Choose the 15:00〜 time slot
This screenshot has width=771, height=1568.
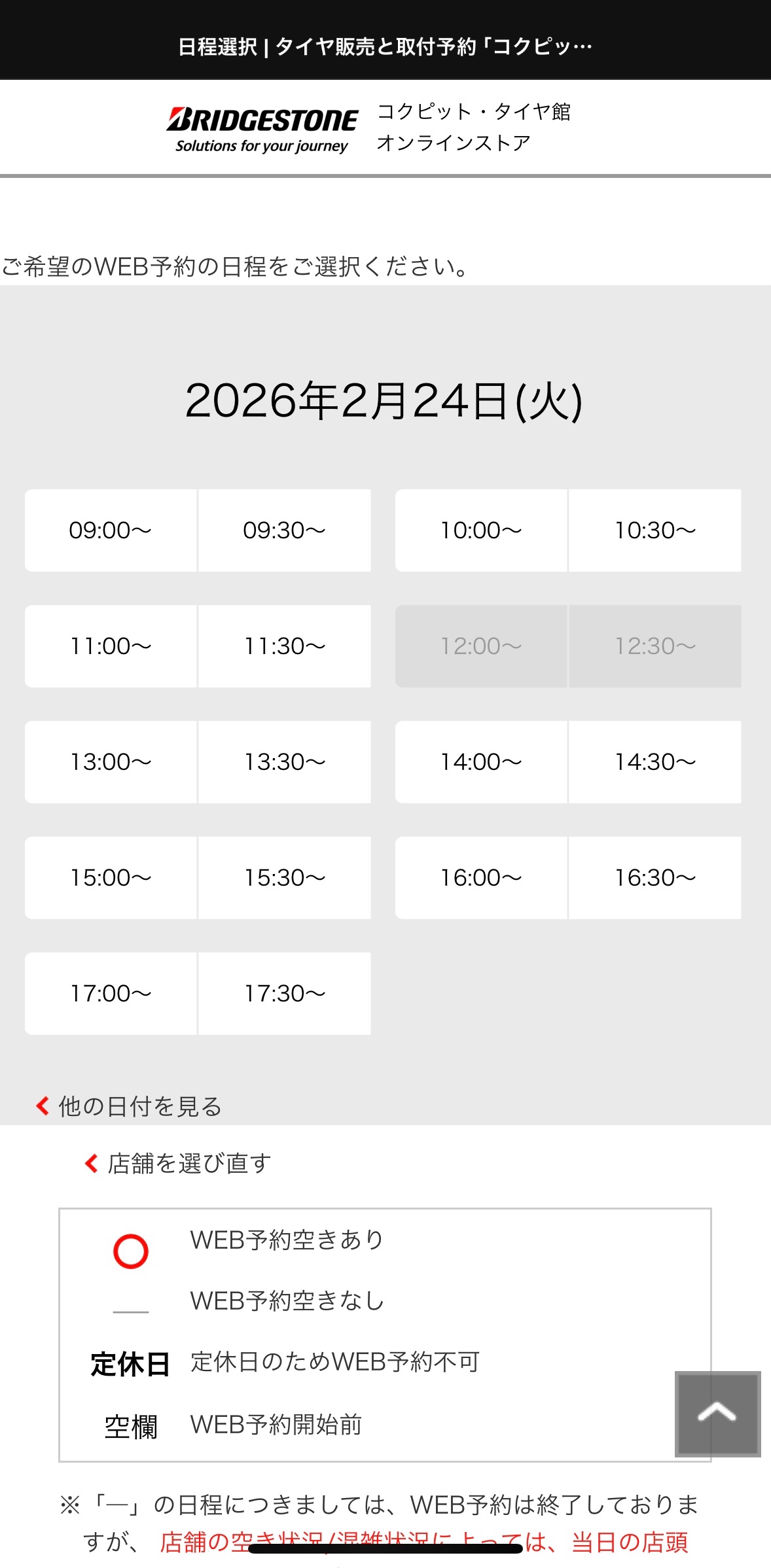pyautogui.click(x=111, y=878)
